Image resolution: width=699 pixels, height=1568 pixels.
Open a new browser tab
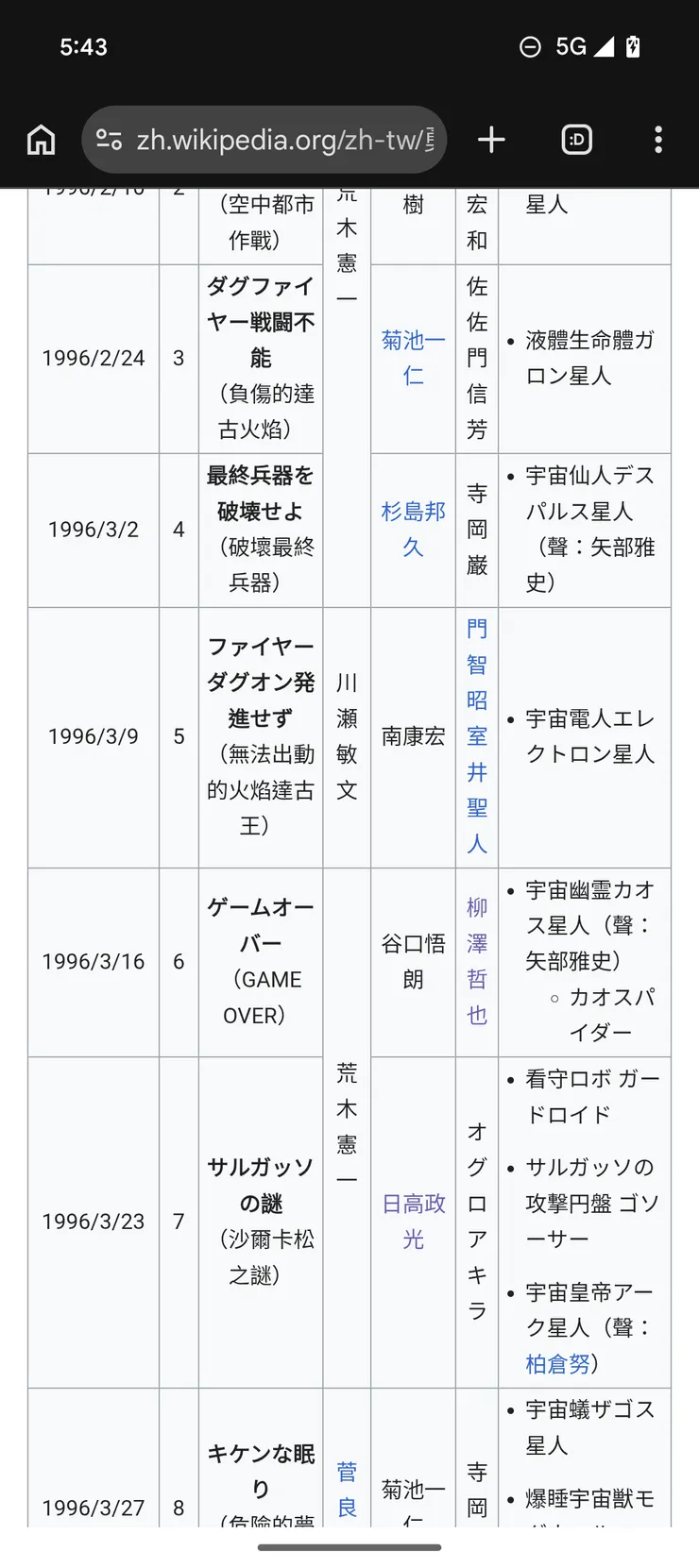(491, 140)
